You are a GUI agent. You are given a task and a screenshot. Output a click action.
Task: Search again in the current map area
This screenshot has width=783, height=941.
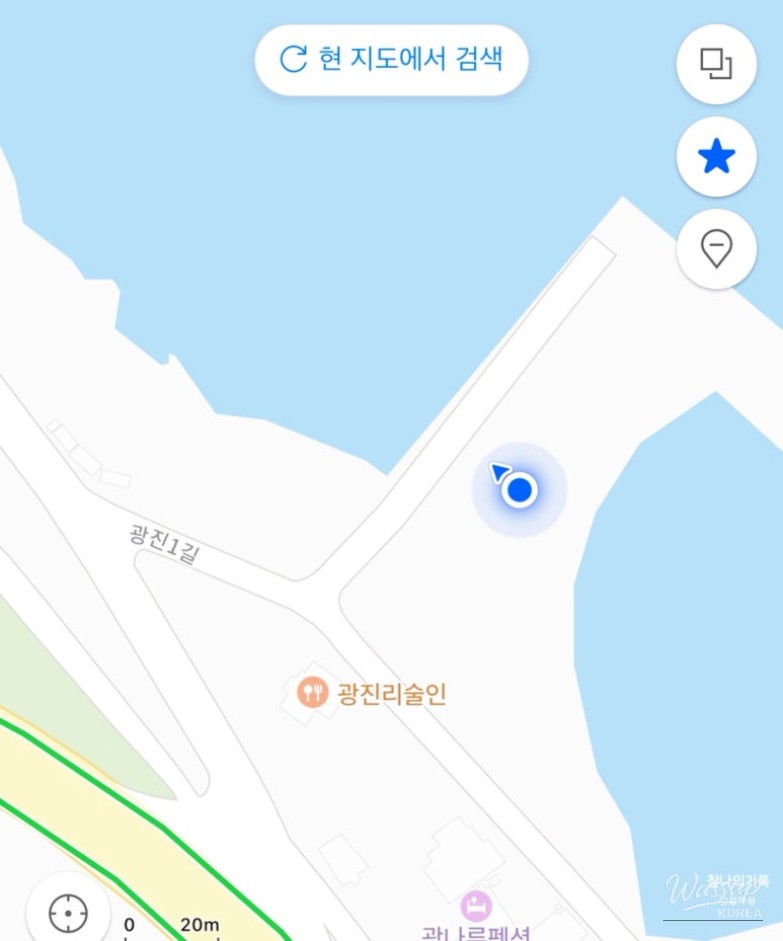[391, 59]
